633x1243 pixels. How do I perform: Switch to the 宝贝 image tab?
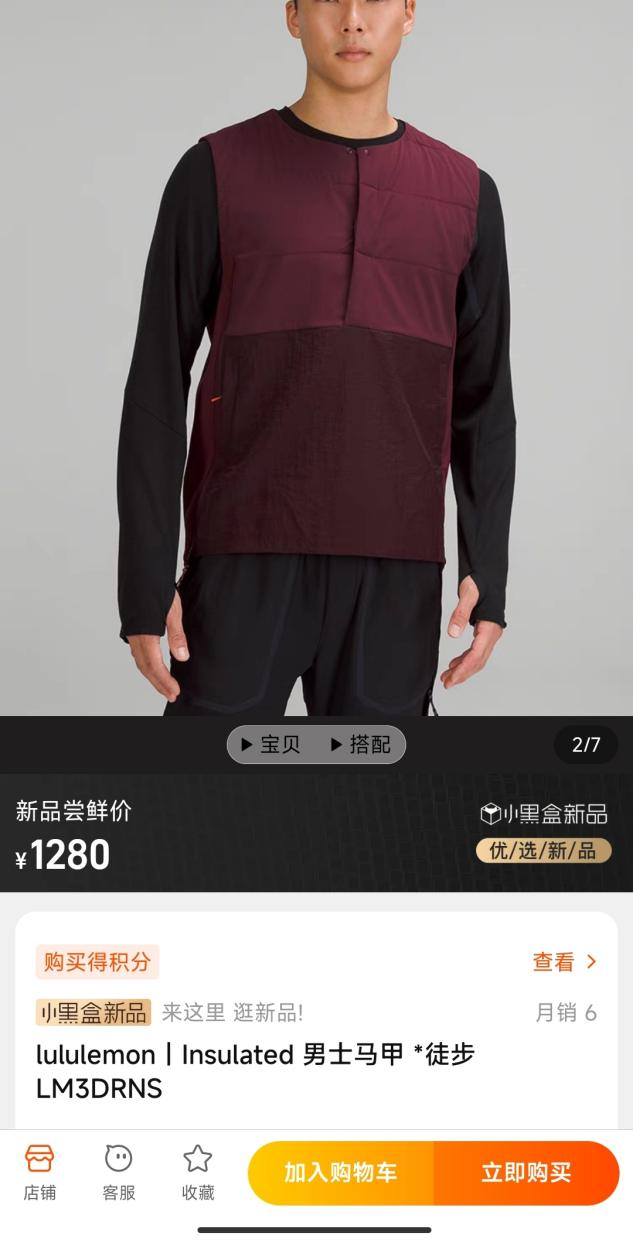270,745
